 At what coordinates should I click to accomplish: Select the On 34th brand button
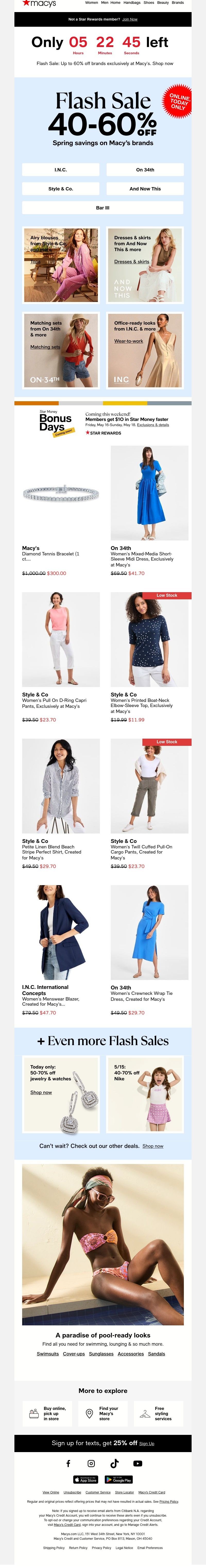[144, 170]
